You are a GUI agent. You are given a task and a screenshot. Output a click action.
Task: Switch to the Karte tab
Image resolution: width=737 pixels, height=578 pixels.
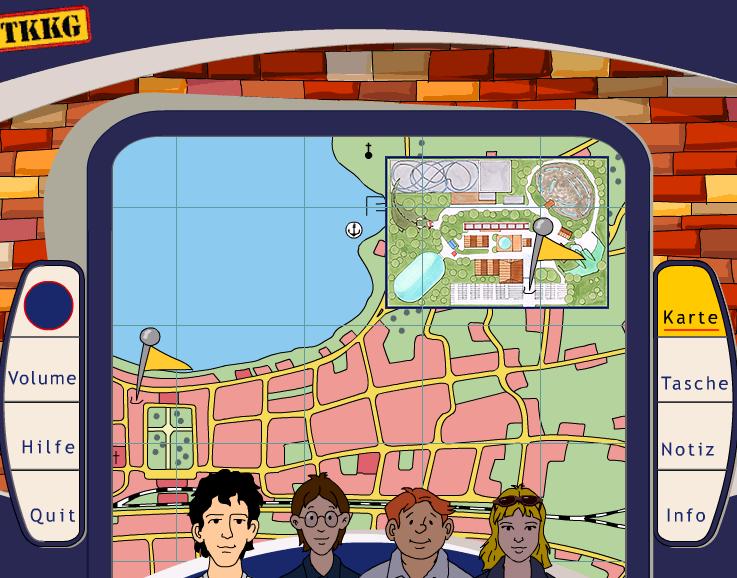pos(691,318)
